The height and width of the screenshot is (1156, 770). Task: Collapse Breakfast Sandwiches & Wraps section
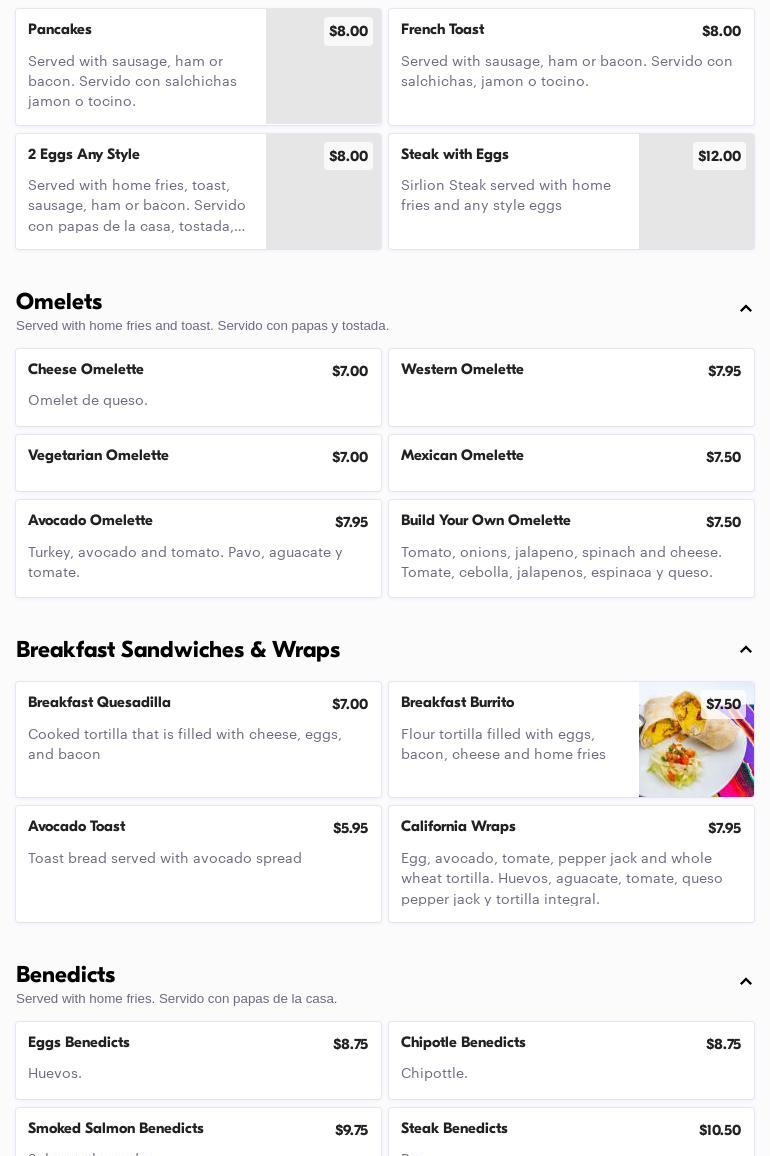[x=745, y=650]
